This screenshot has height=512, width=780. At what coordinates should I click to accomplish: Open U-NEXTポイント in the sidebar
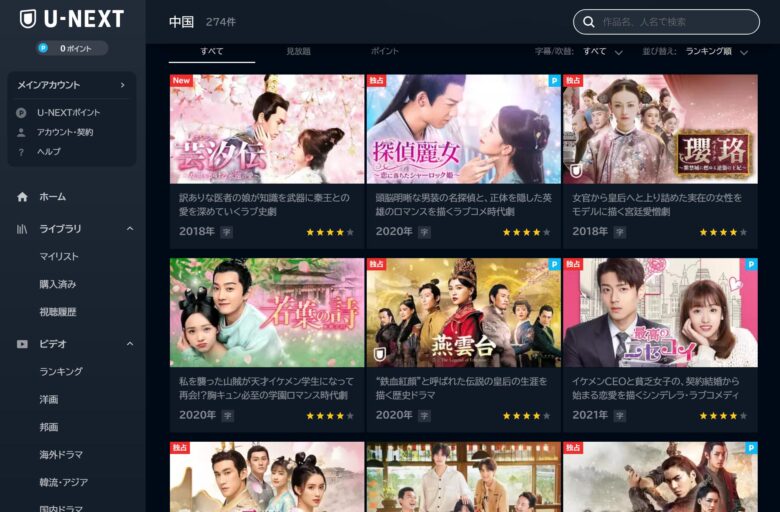68,113
